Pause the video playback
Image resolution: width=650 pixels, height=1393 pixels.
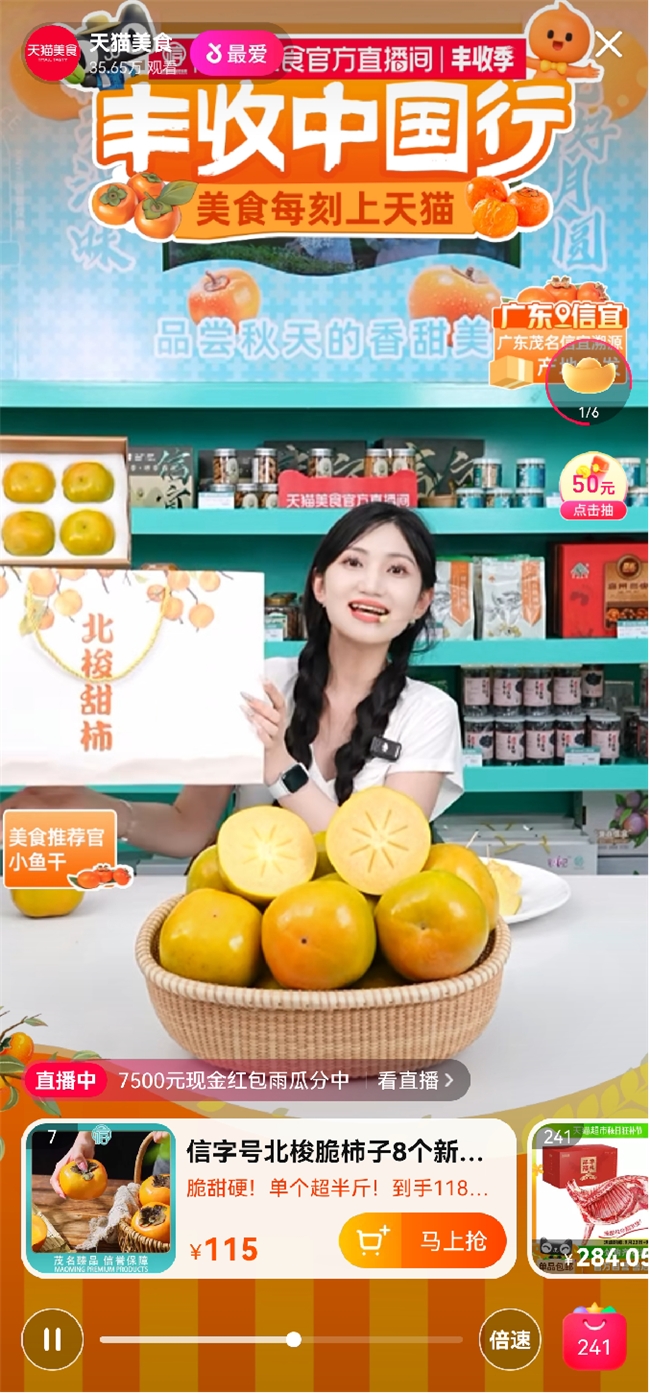[52, 1339]
